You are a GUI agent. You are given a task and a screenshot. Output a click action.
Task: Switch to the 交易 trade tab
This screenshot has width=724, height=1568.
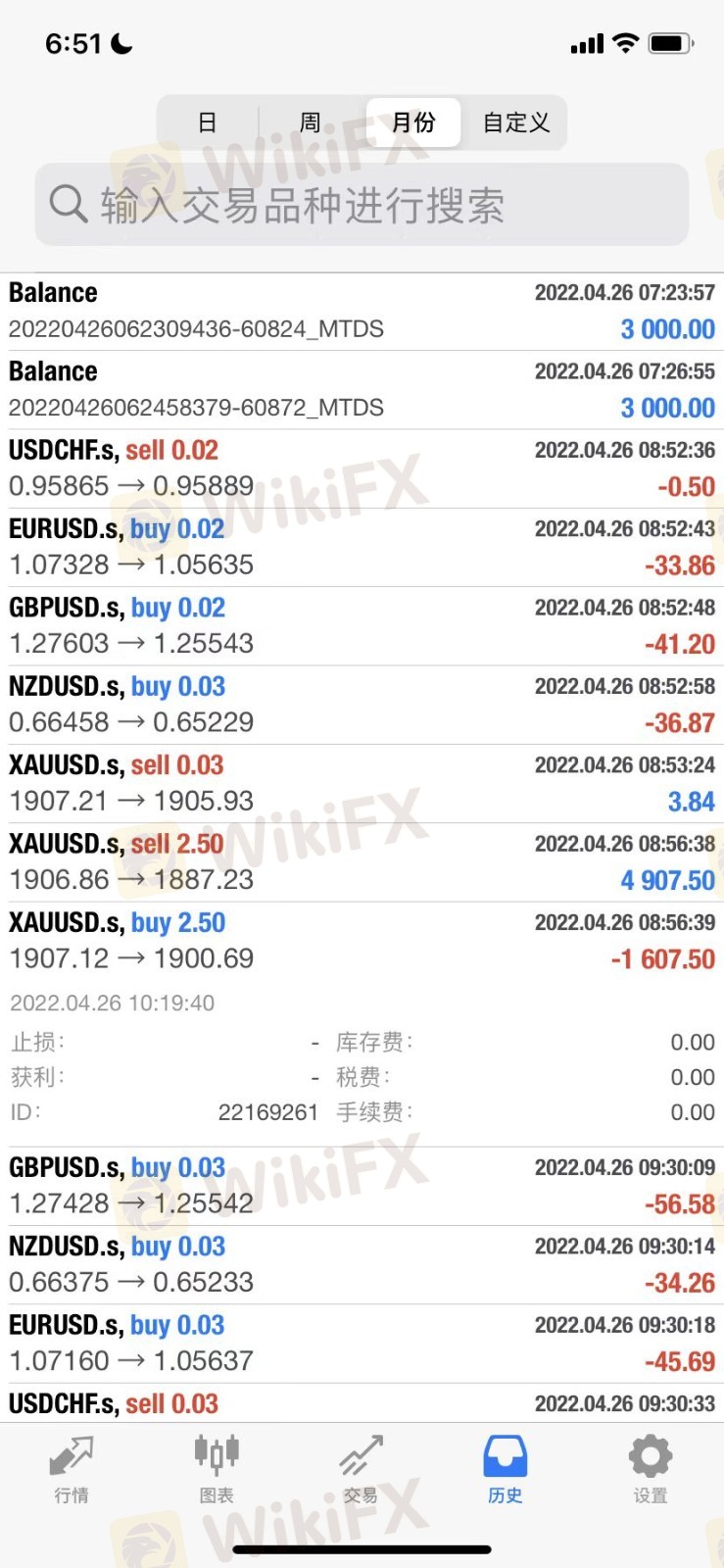coord(361,1468)
